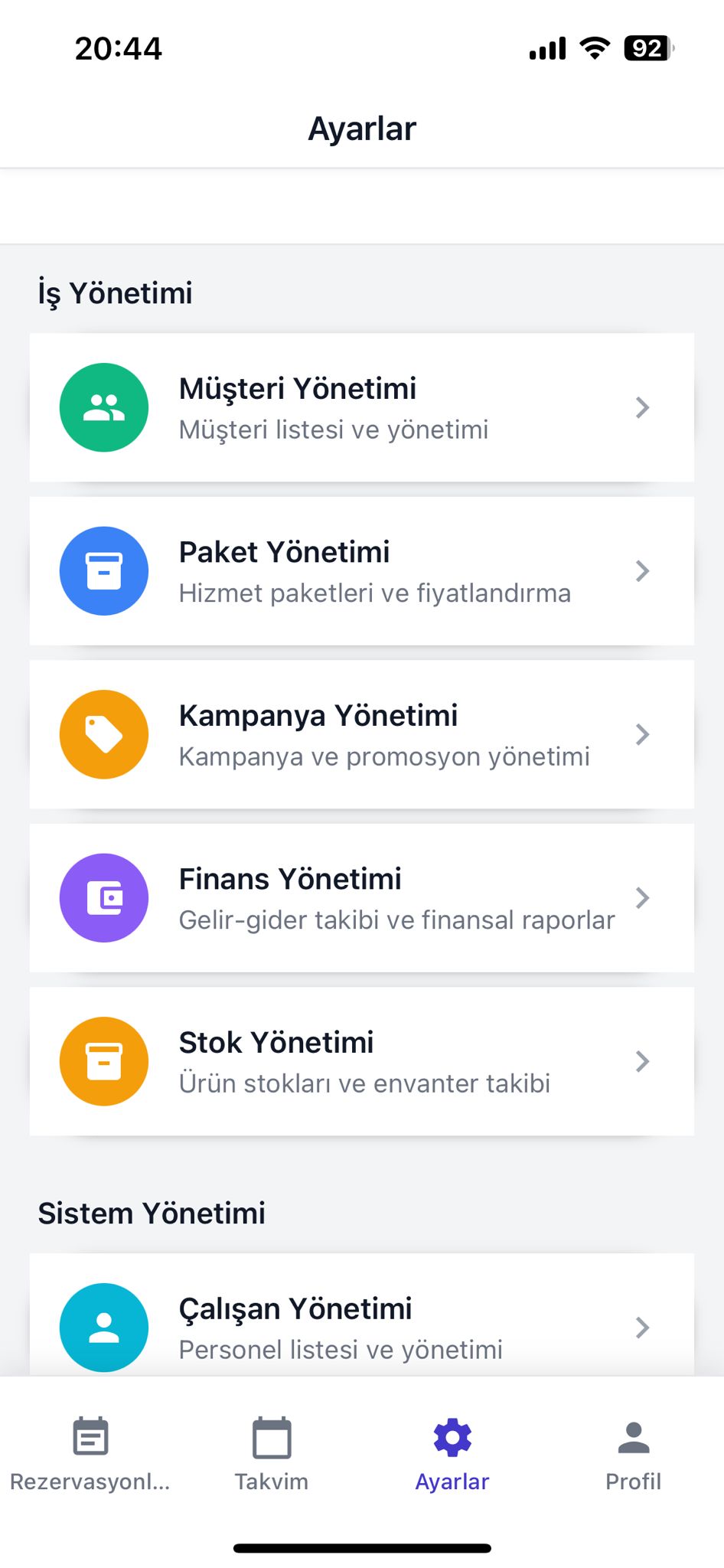Image resolution: width=724 pixels, height=1568 pixels.
Task: Open the Profil person icon
Action: click(x=633, y=1438)
